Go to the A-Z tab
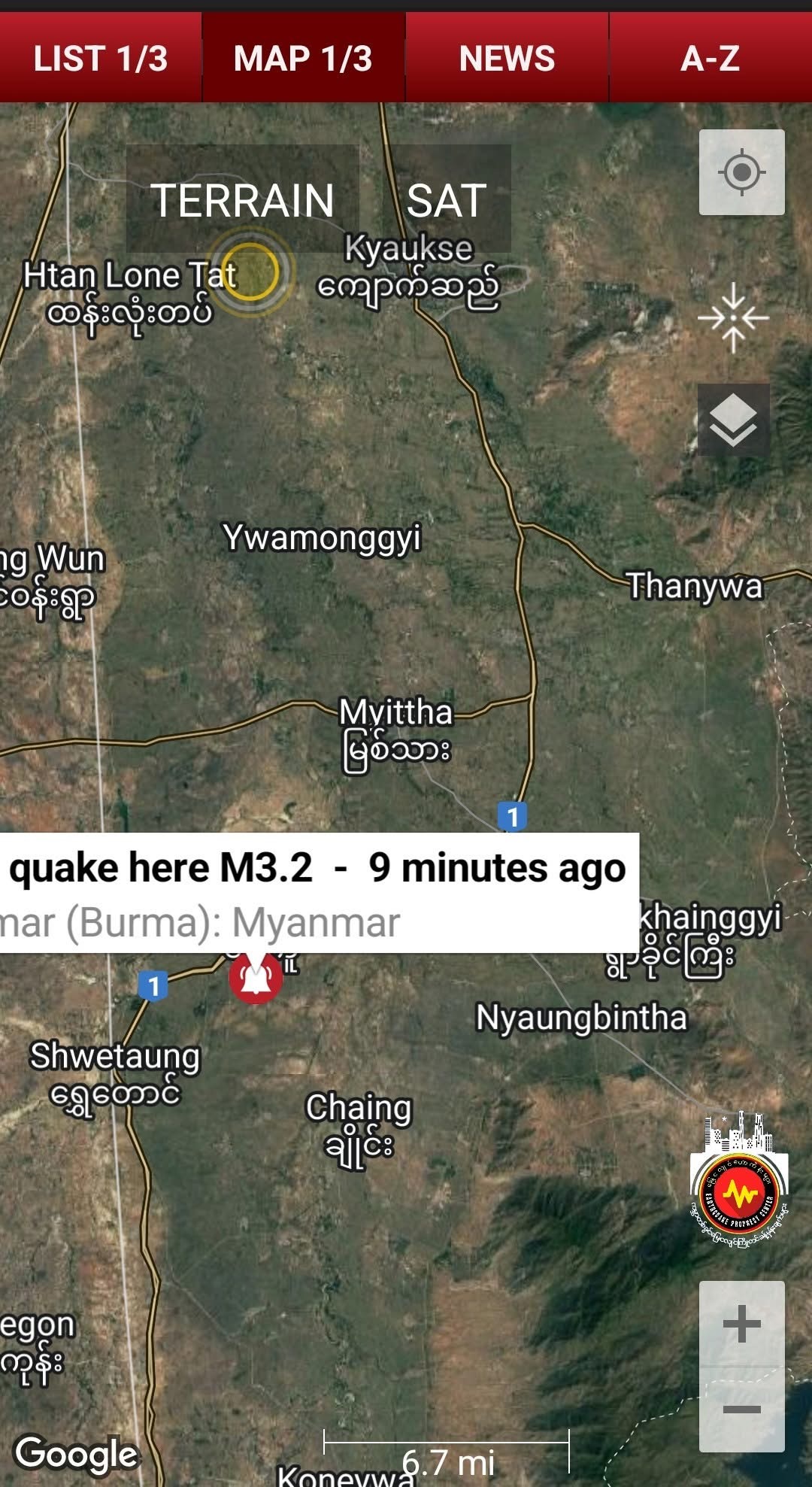The width and height of the screenshot is (812, 1487). 710,59
